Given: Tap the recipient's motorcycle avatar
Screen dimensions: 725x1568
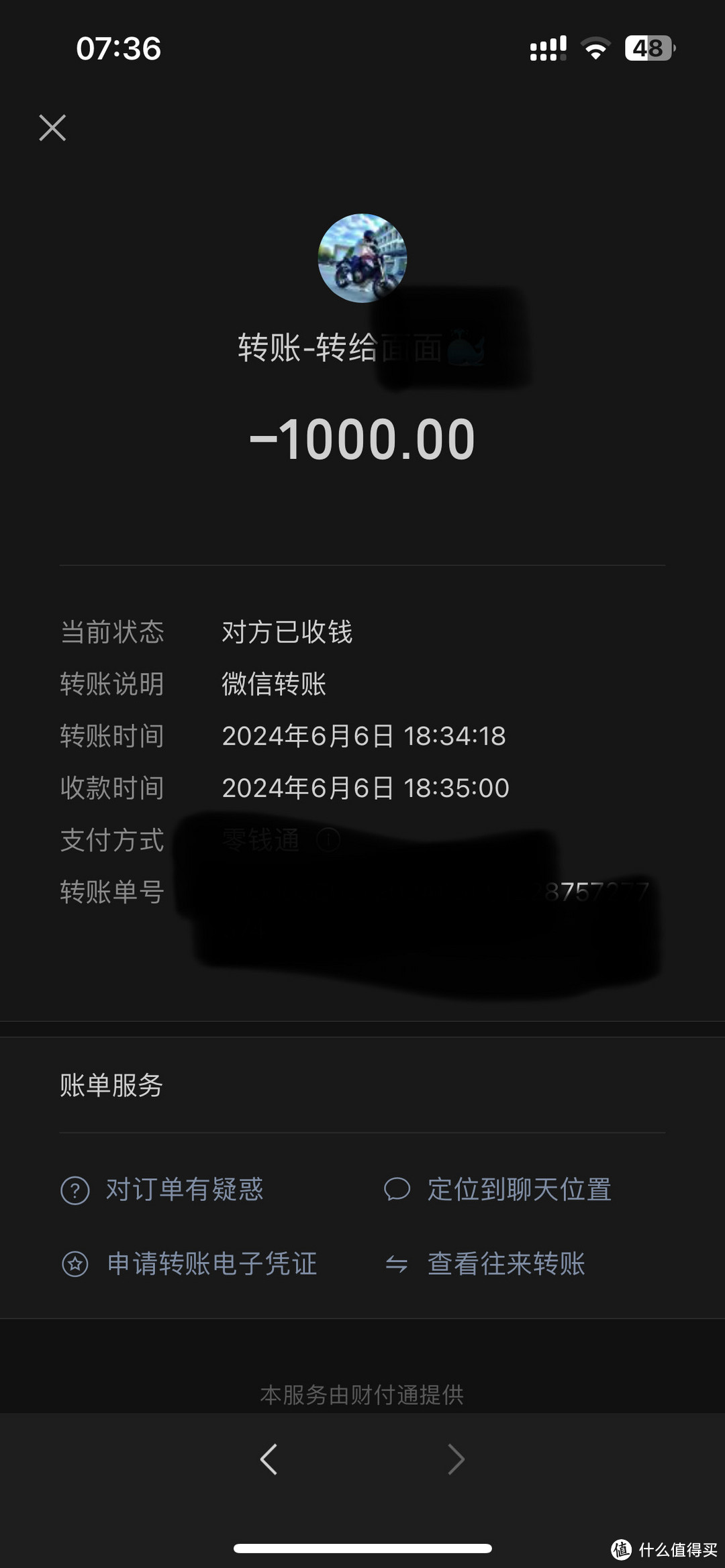Looking at the screenshot, I should tap(362, 260).
